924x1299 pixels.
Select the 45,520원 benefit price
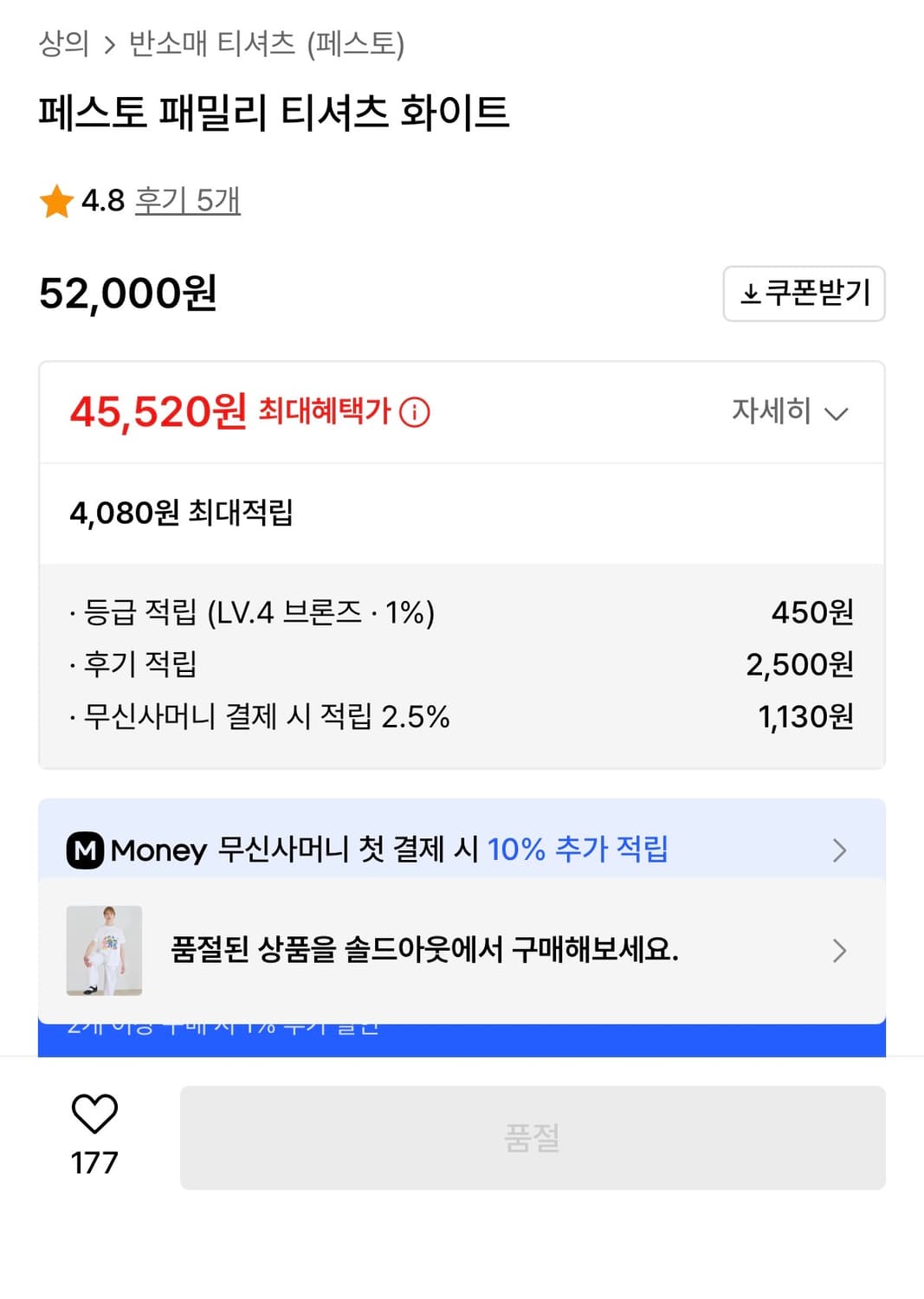[158, 413]
